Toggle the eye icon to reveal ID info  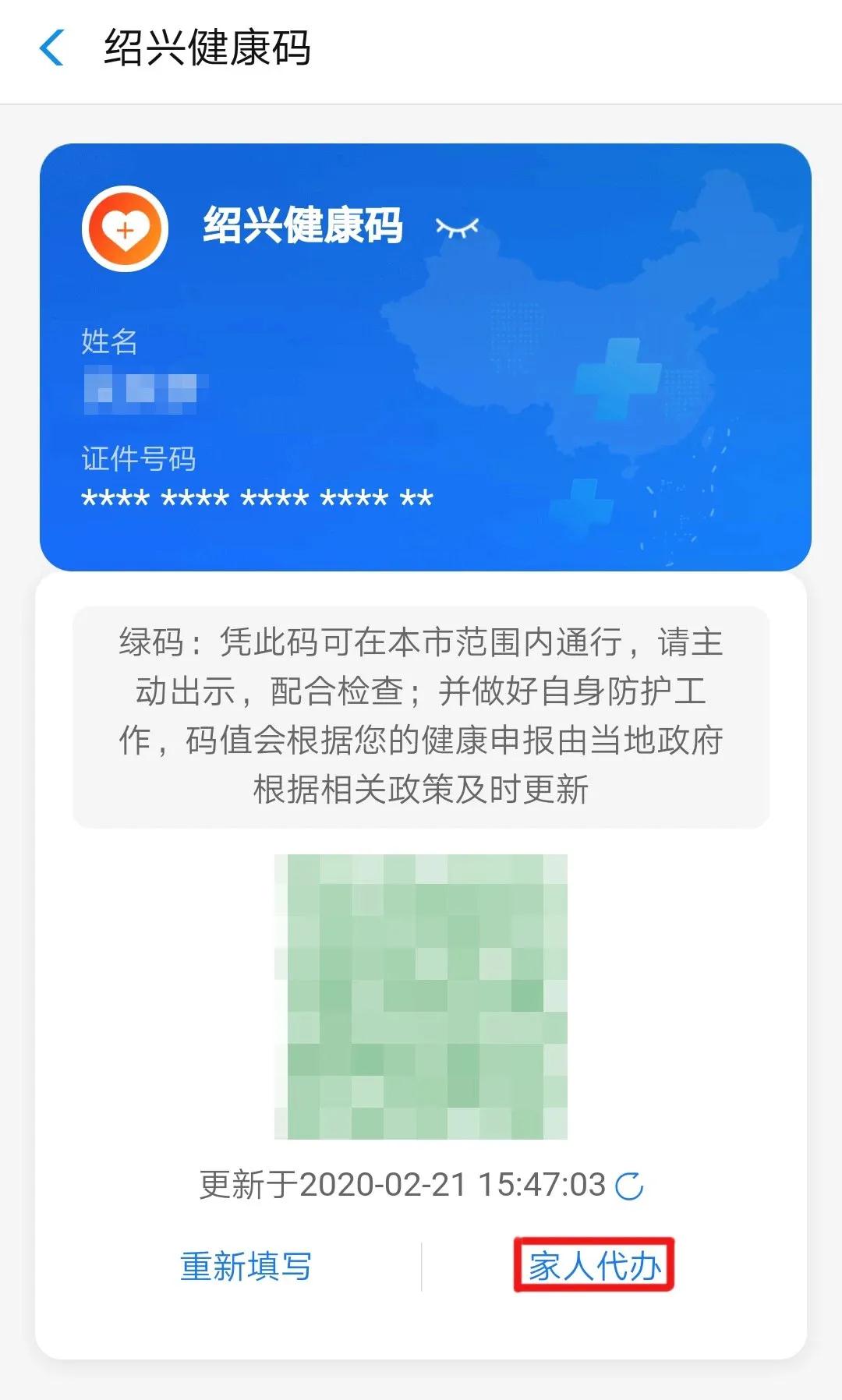457,228
